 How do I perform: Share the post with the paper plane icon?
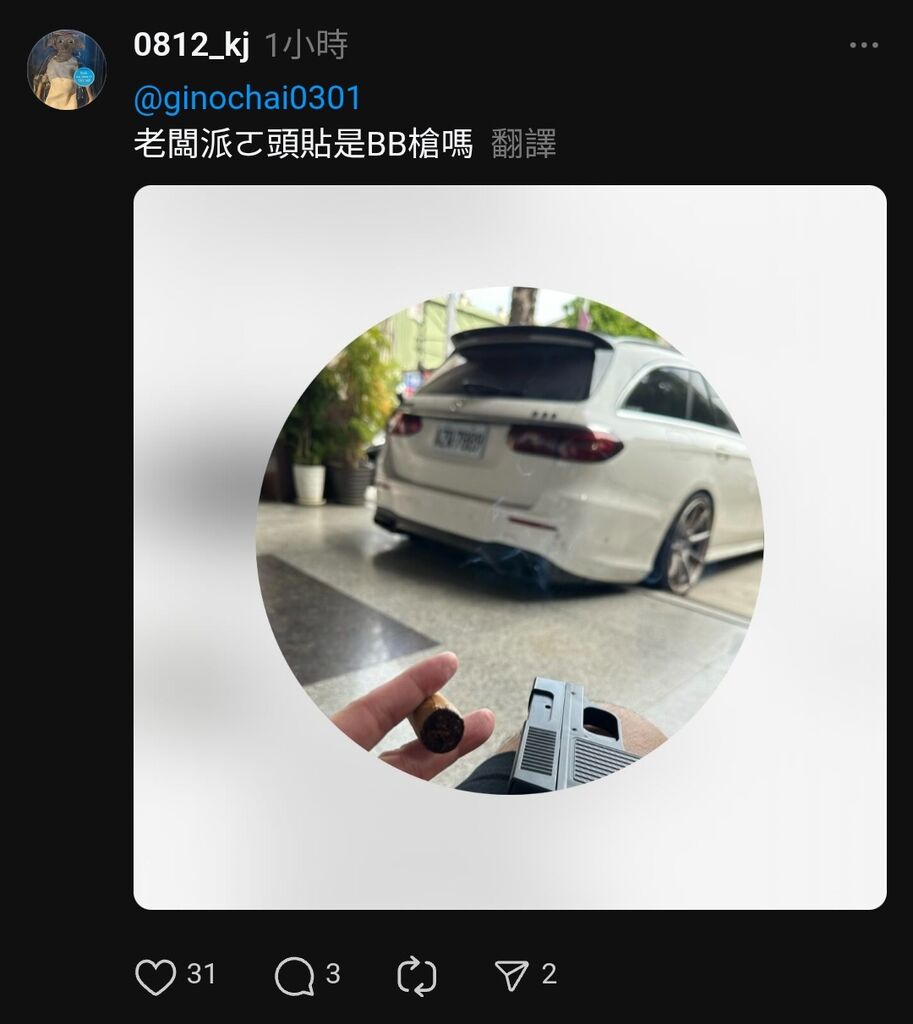pyautogui.click(x=511, y=976)
